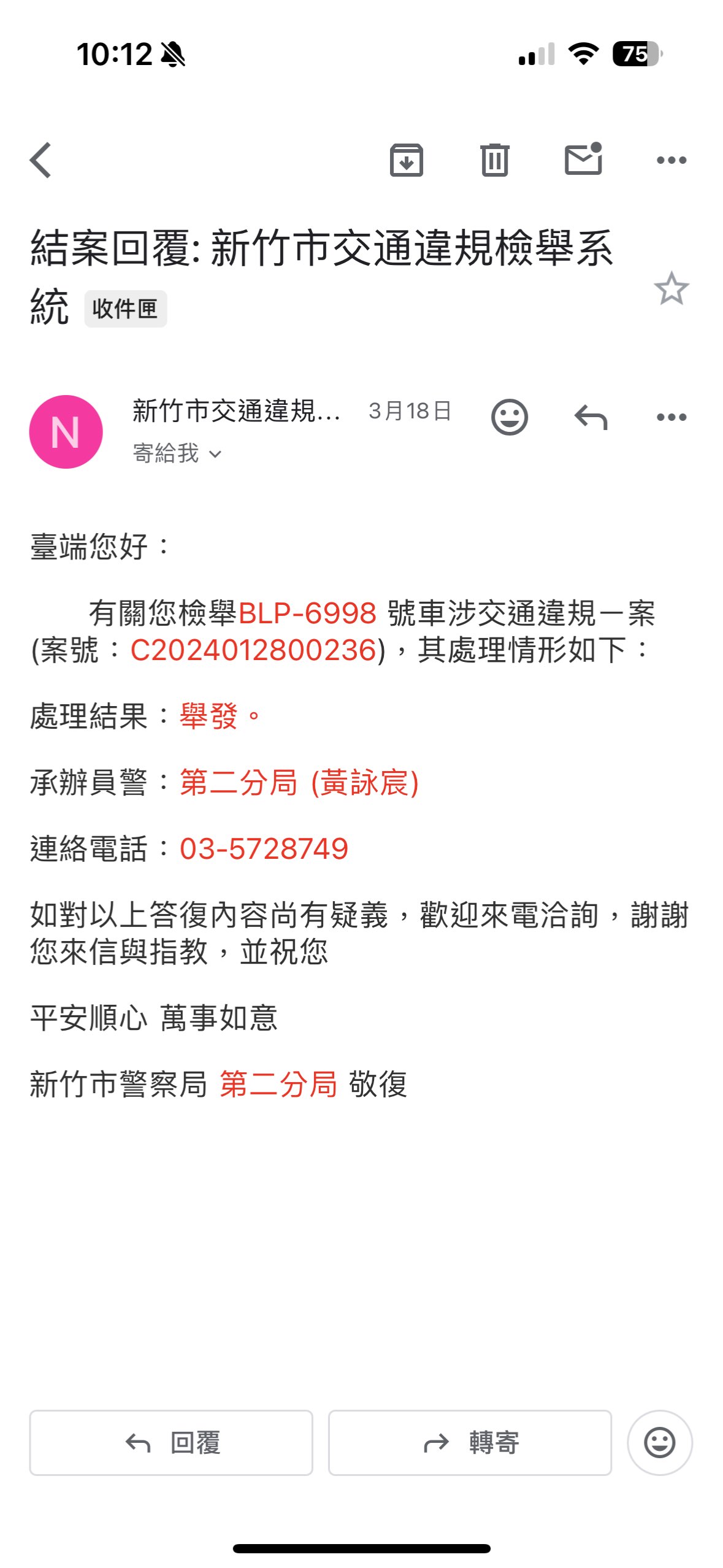Image resolution: width=723 pixels, height=1568 pixels.
Task: Open the emoji reaction button at the bottom
Action: (x=660, y=1442)
